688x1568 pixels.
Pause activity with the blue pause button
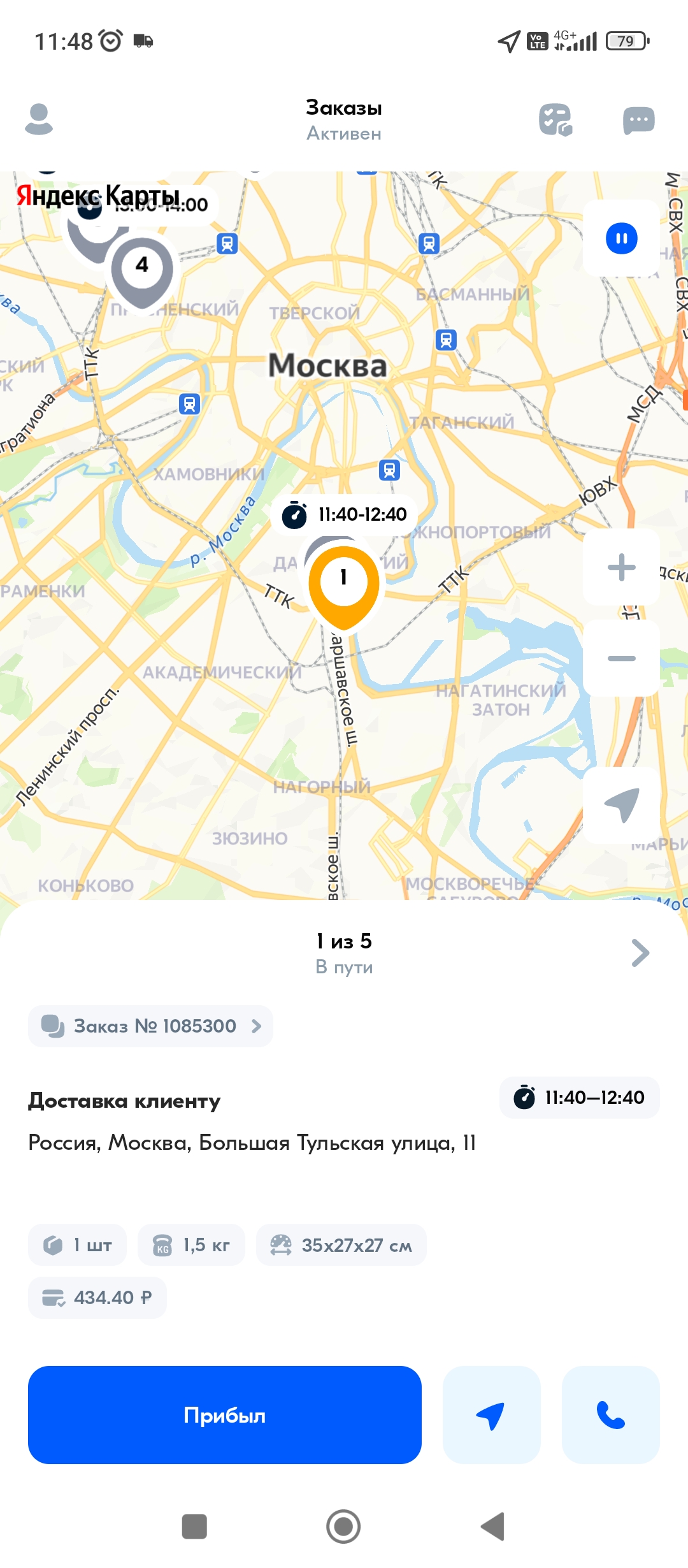coord(621,238)
